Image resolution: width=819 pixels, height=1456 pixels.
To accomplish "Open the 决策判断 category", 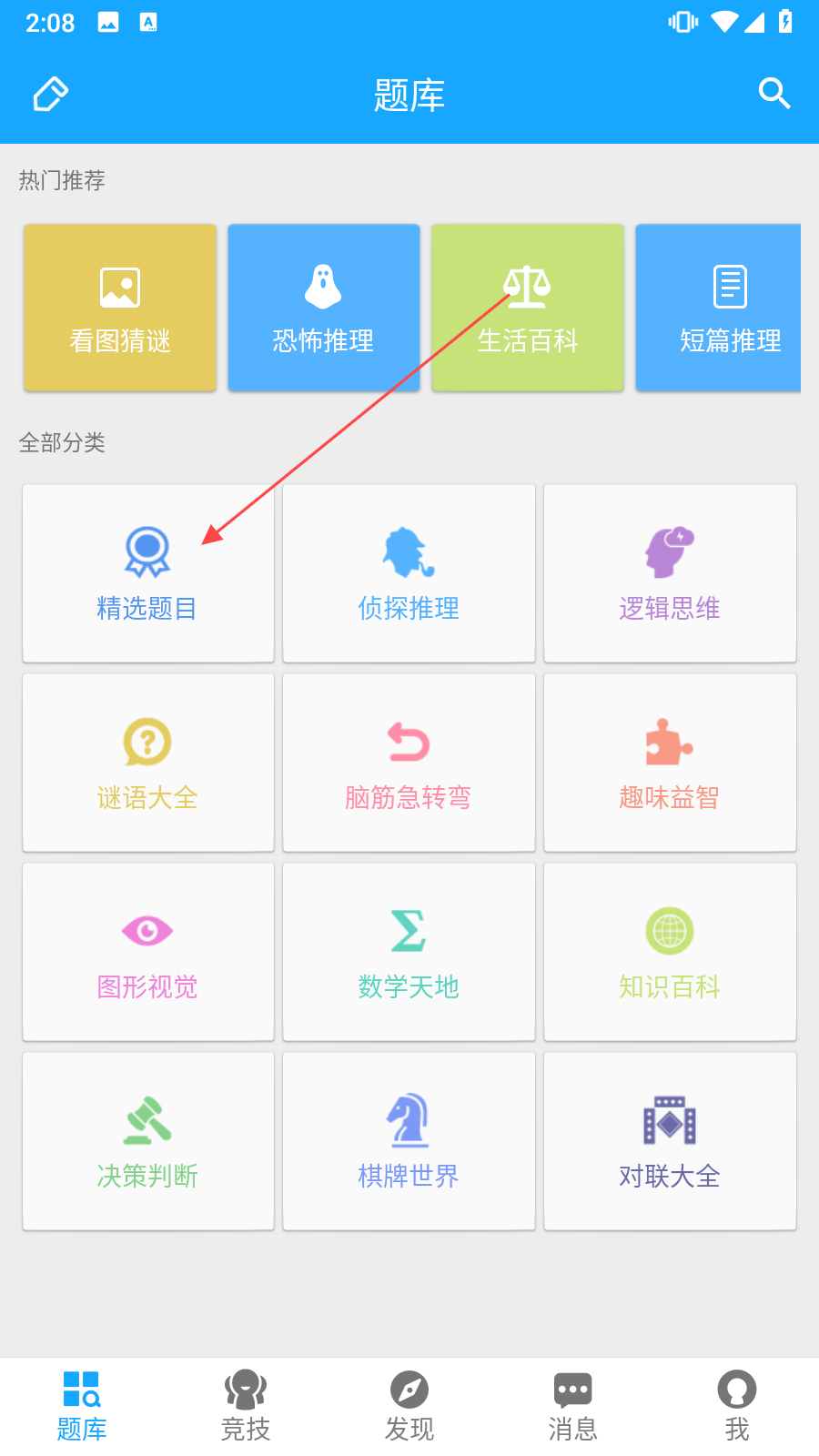I will [x=147, y=1141].
